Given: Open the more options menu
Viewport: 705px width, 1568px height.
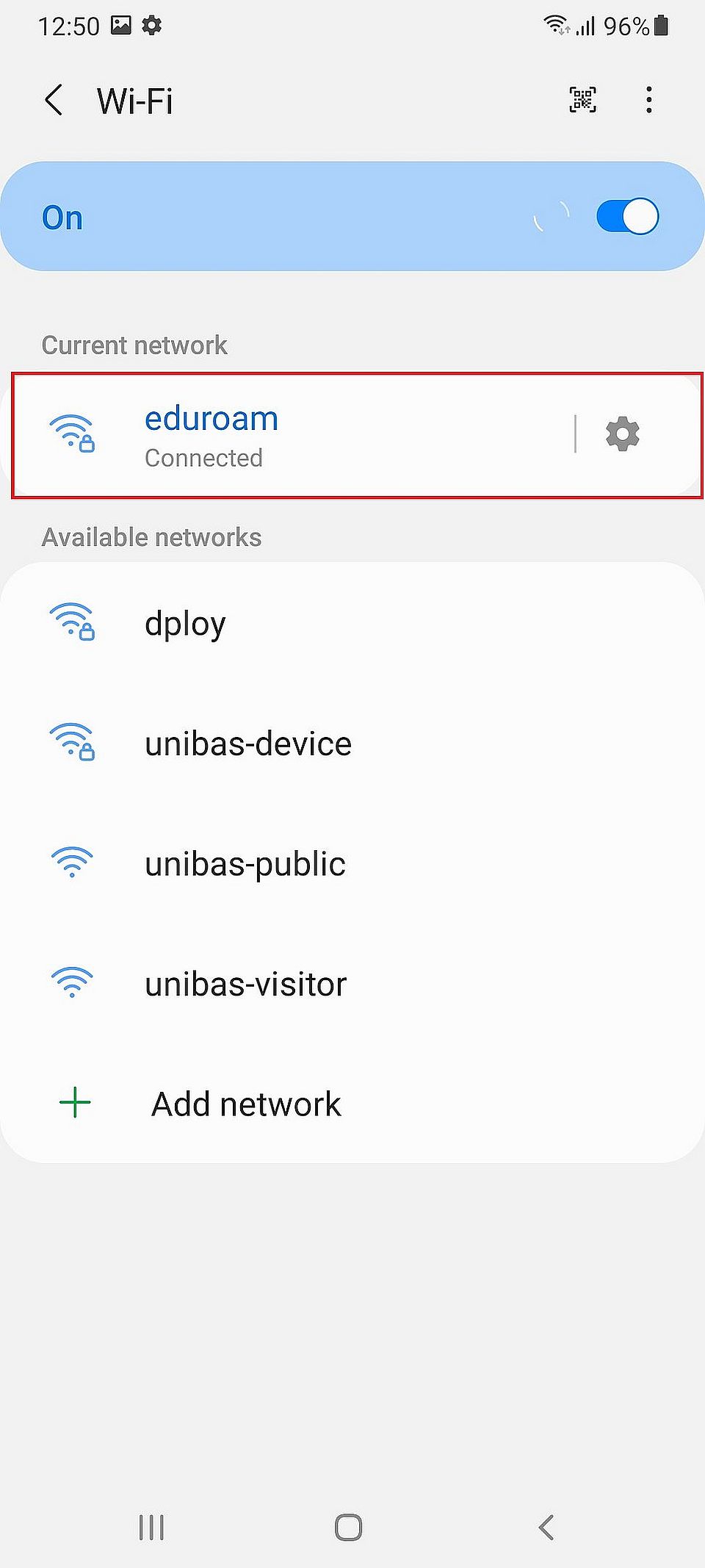Looking at the screenshot, I should [648, 100].
